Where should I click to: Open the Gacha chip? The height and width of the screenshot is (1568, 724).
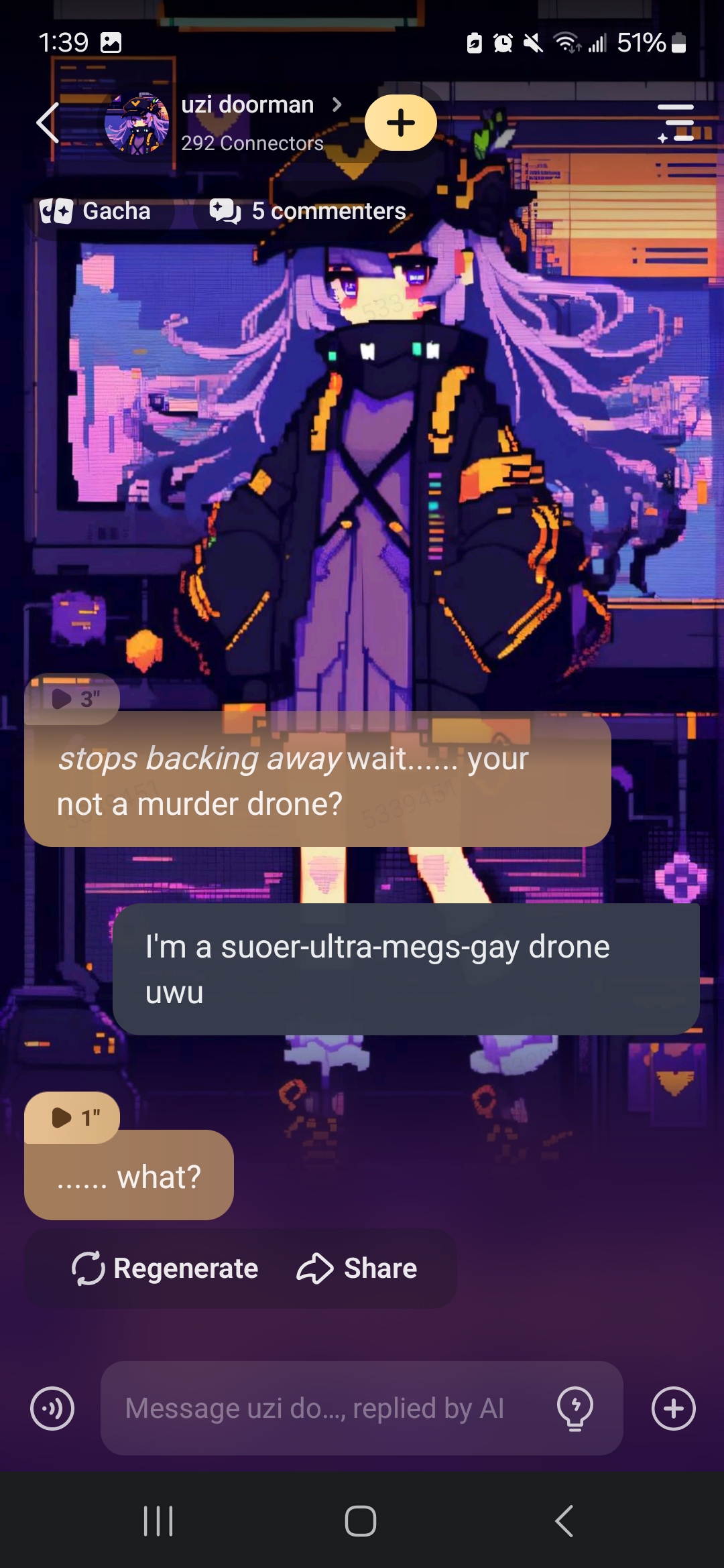coord(96,212)
